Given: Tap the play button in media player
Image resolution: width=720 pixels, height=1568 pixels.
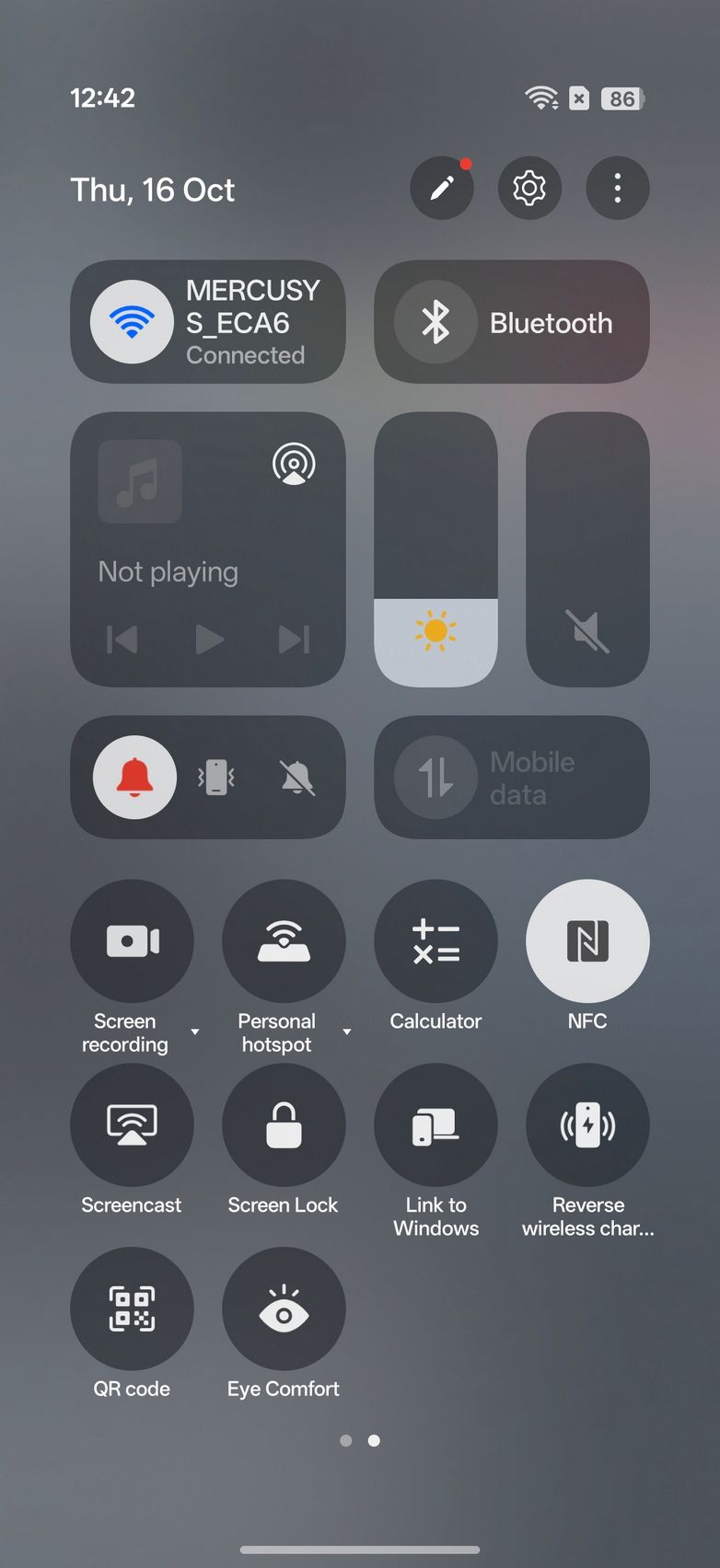Looking at the screenshot, I should [x=209, y=639].
